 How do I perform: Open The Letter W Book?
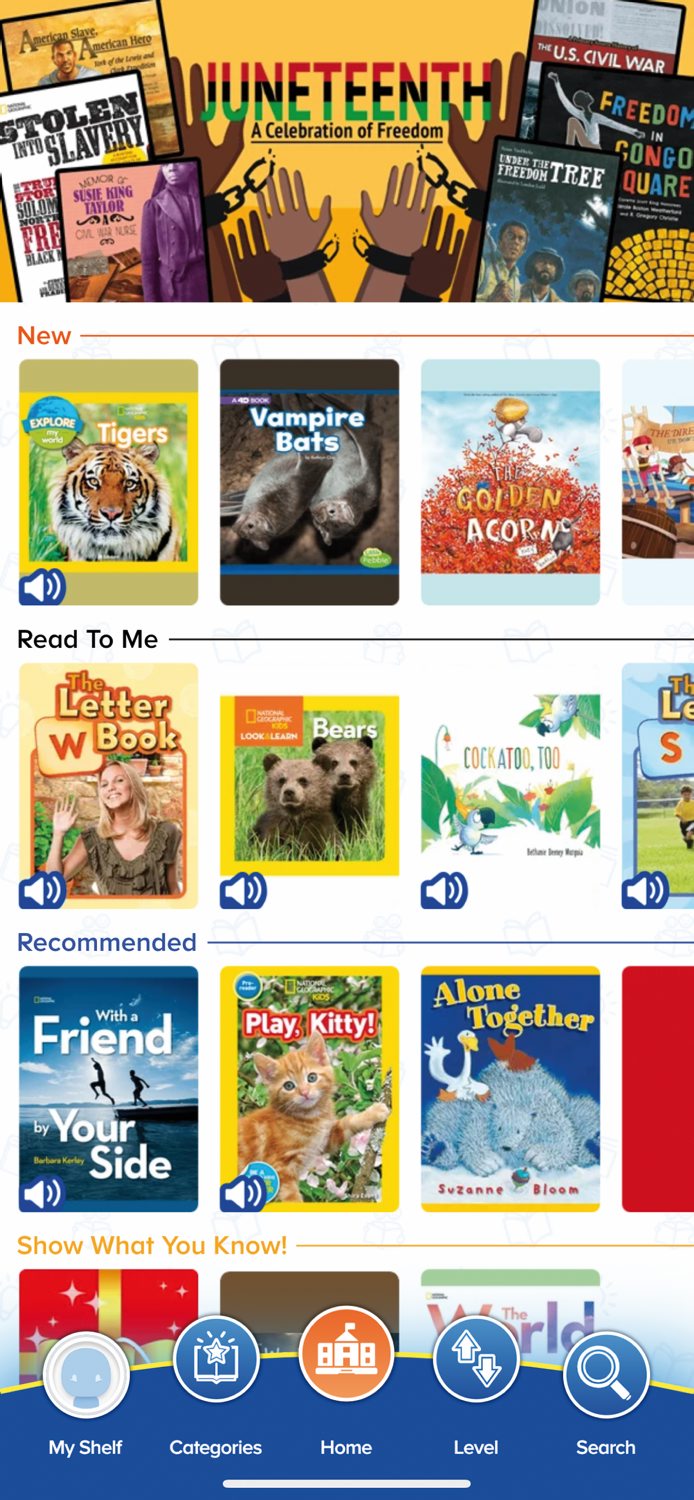click(108, 785)
